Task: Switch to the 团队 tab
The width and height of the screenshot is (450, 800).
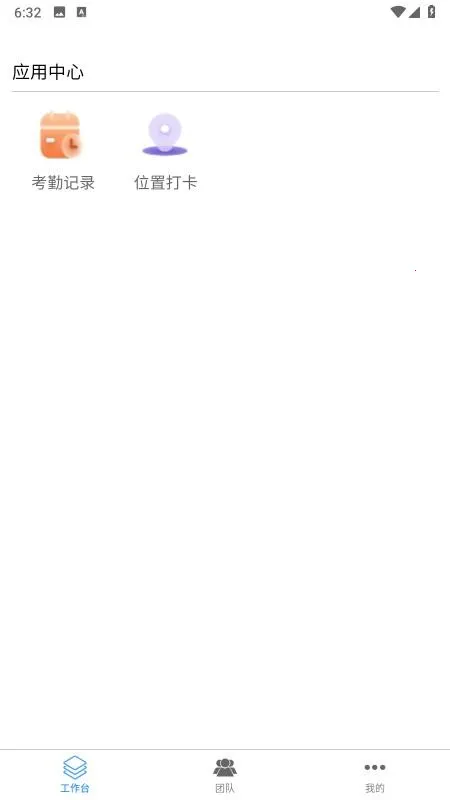Action: [x=224, y=774]
